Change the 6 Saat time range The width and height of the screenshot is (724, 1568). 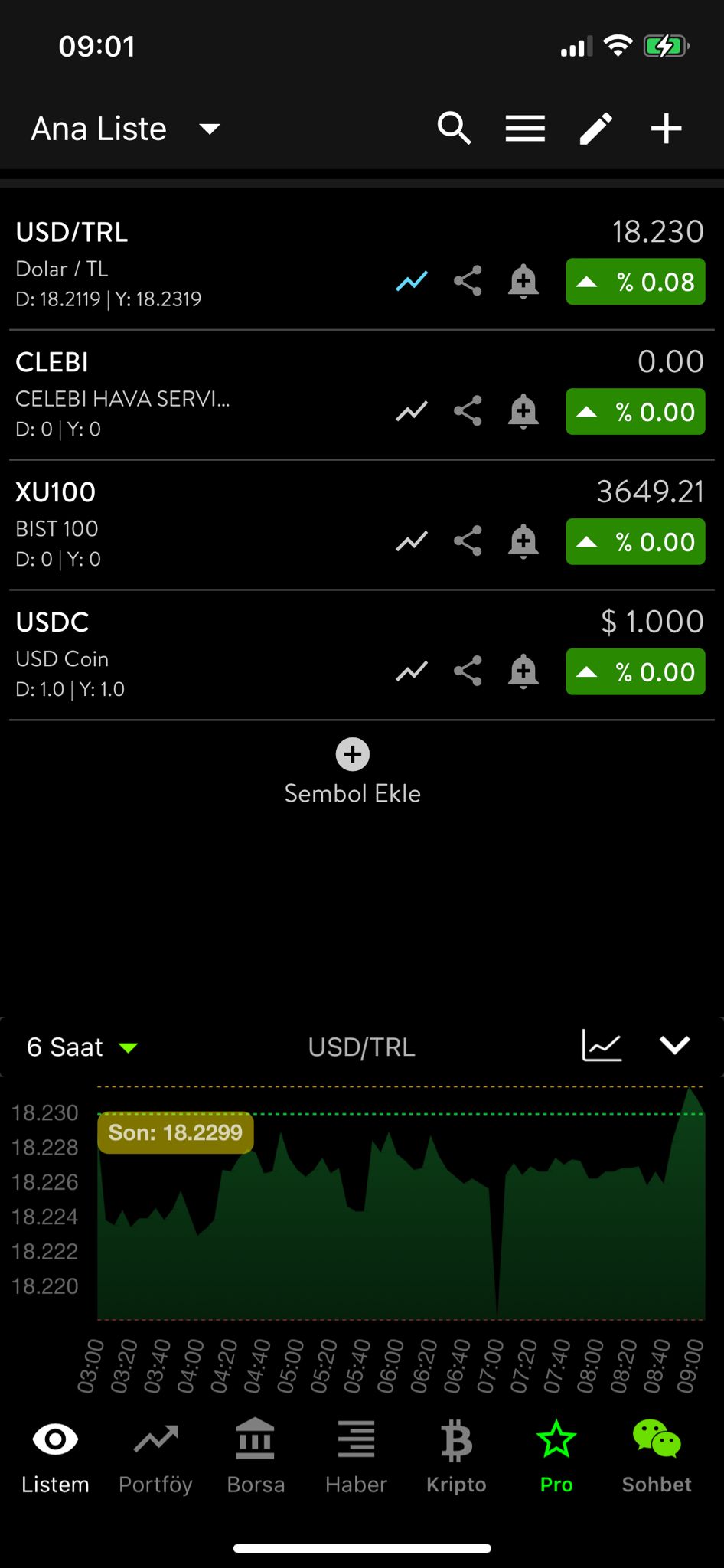(82, 1047)
